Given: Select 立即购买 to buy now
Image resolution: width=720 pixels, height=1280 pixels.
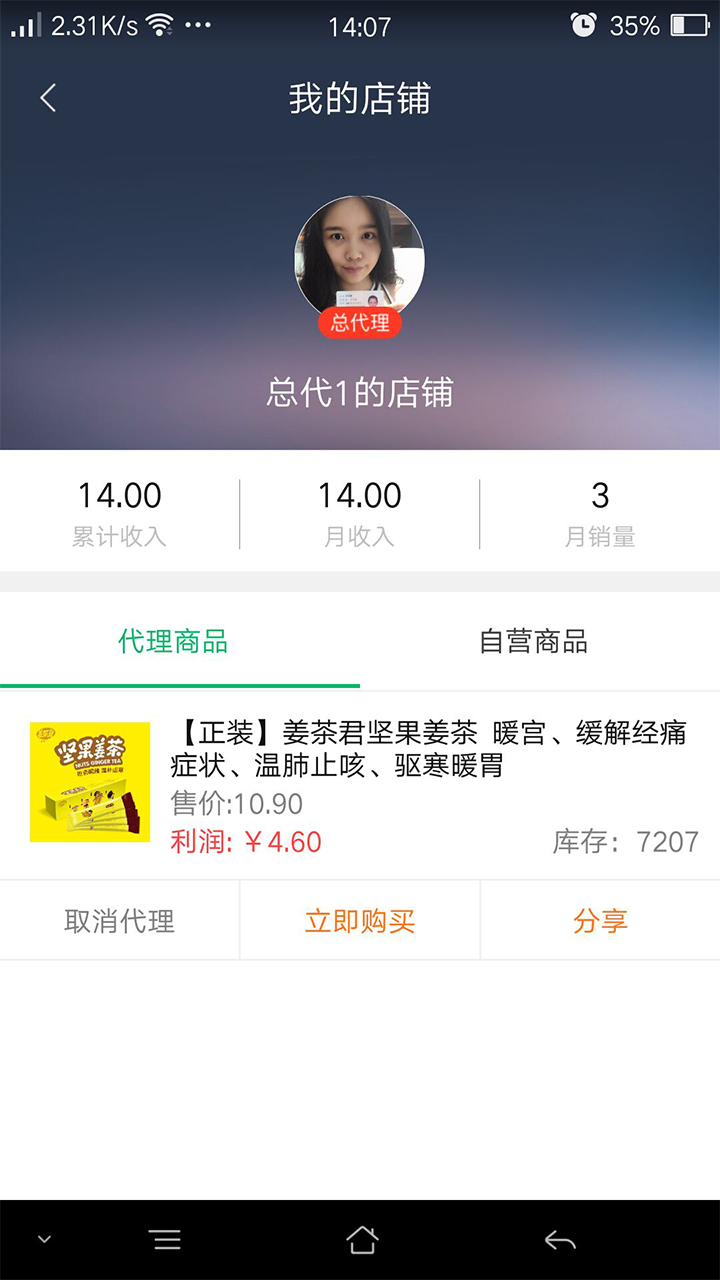Looking at the screenshot, I should (360, 921).
